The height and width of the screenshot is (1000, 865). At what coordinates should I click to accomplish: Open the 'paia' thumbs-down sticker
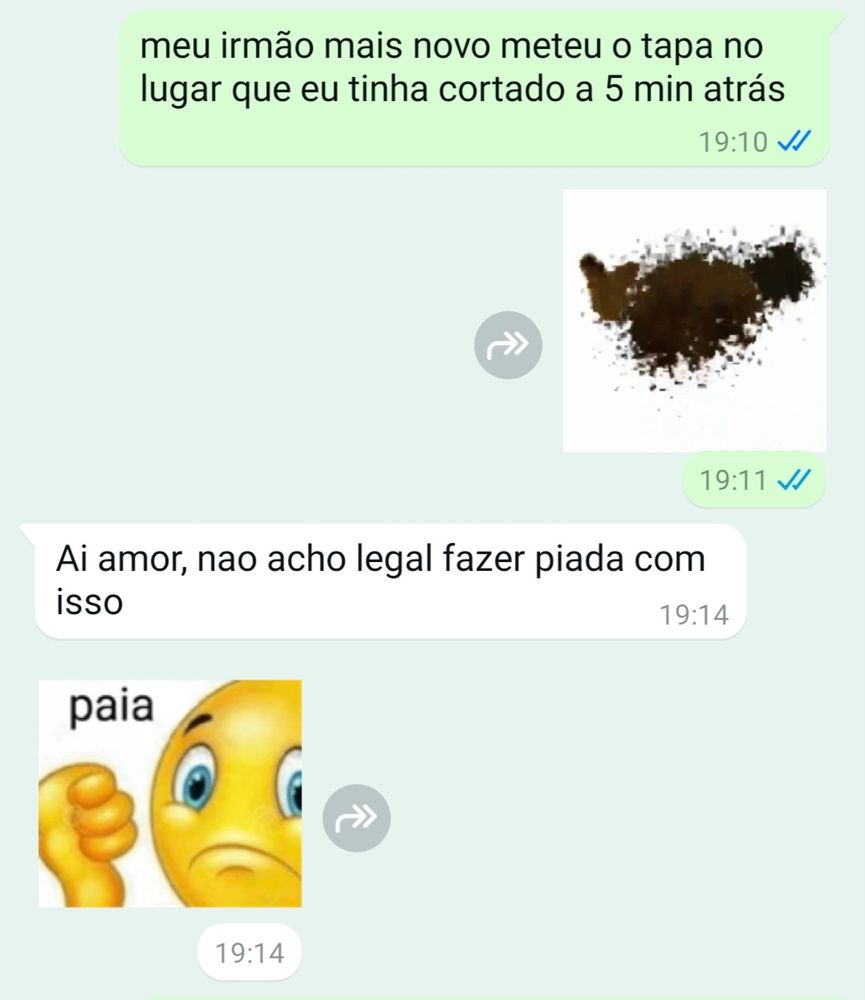tap(170, 793)
